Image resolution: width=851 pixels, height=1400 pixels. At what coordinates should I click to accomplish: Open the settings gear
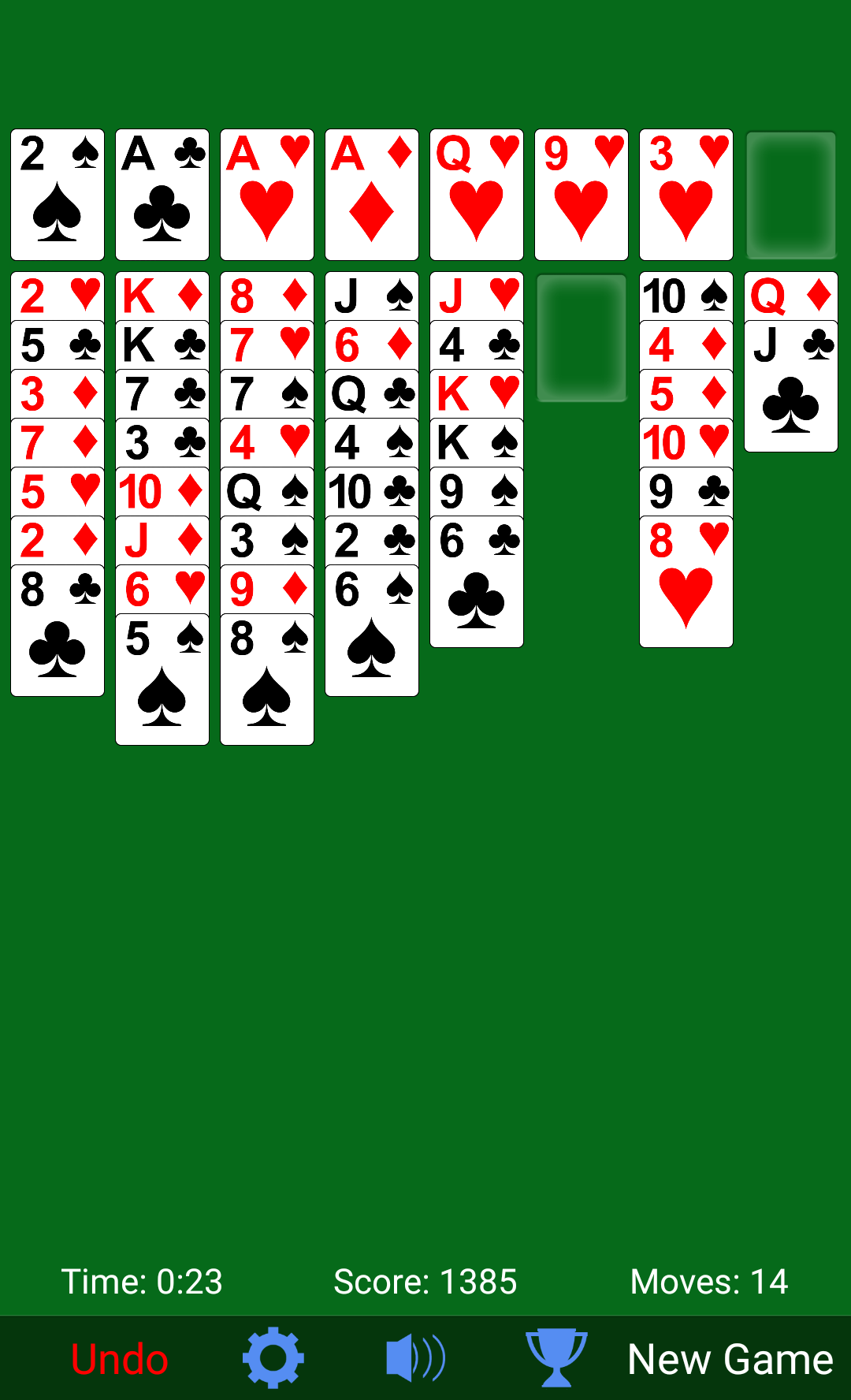[x=273, y=1357]
